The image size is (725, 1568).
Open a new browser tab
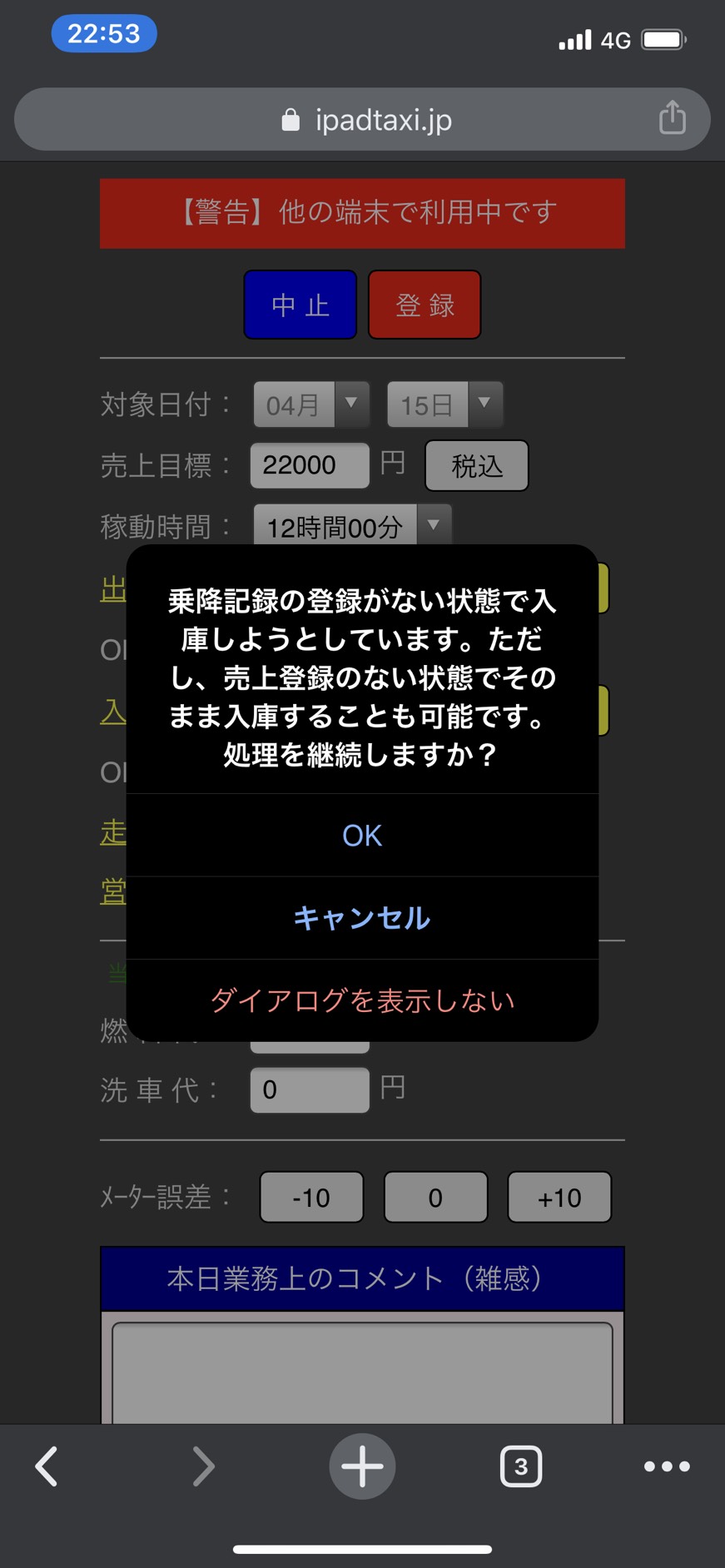pos(362,1466)
